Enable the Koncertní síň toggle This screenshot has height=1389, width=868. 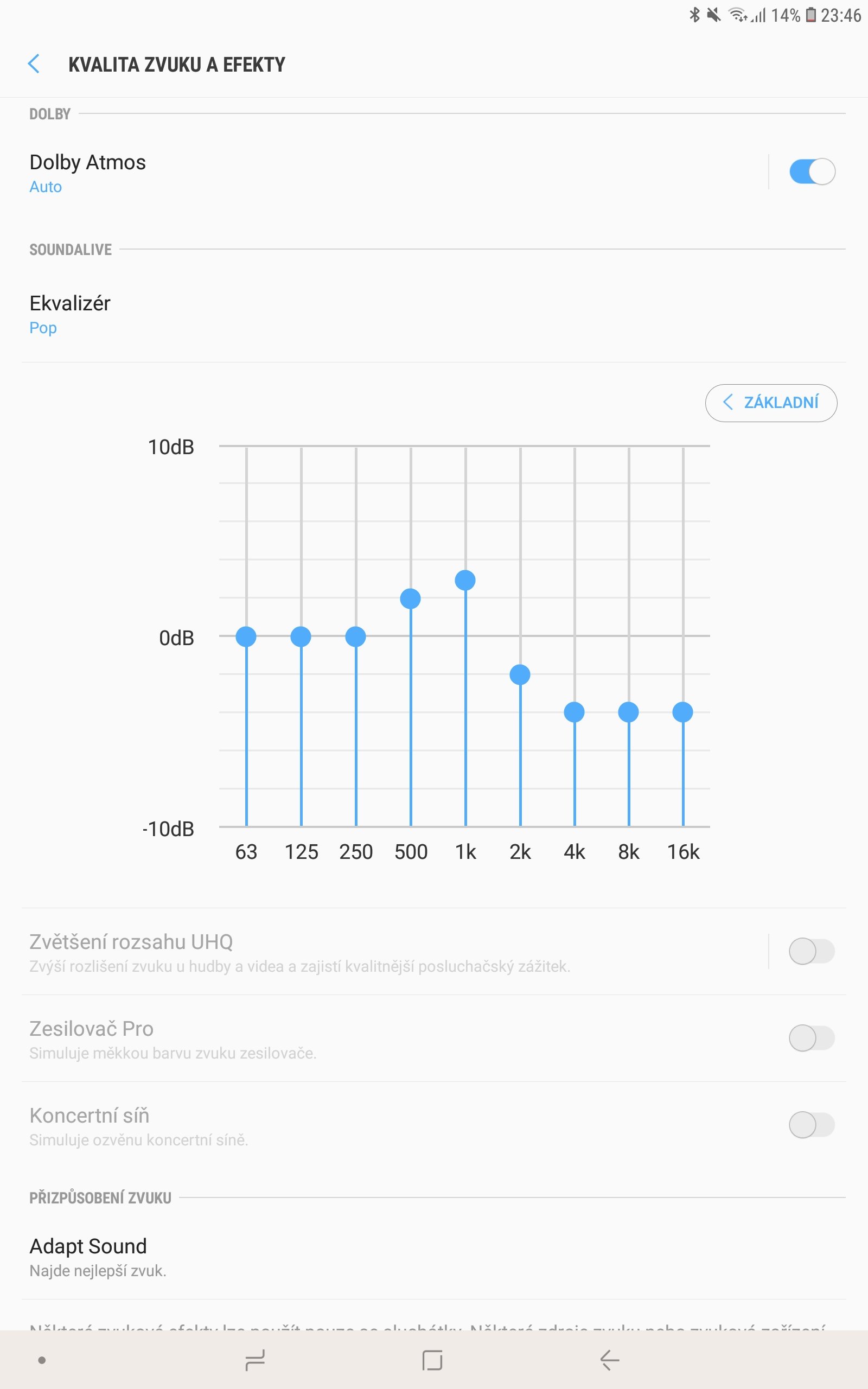pos(812,1124)
